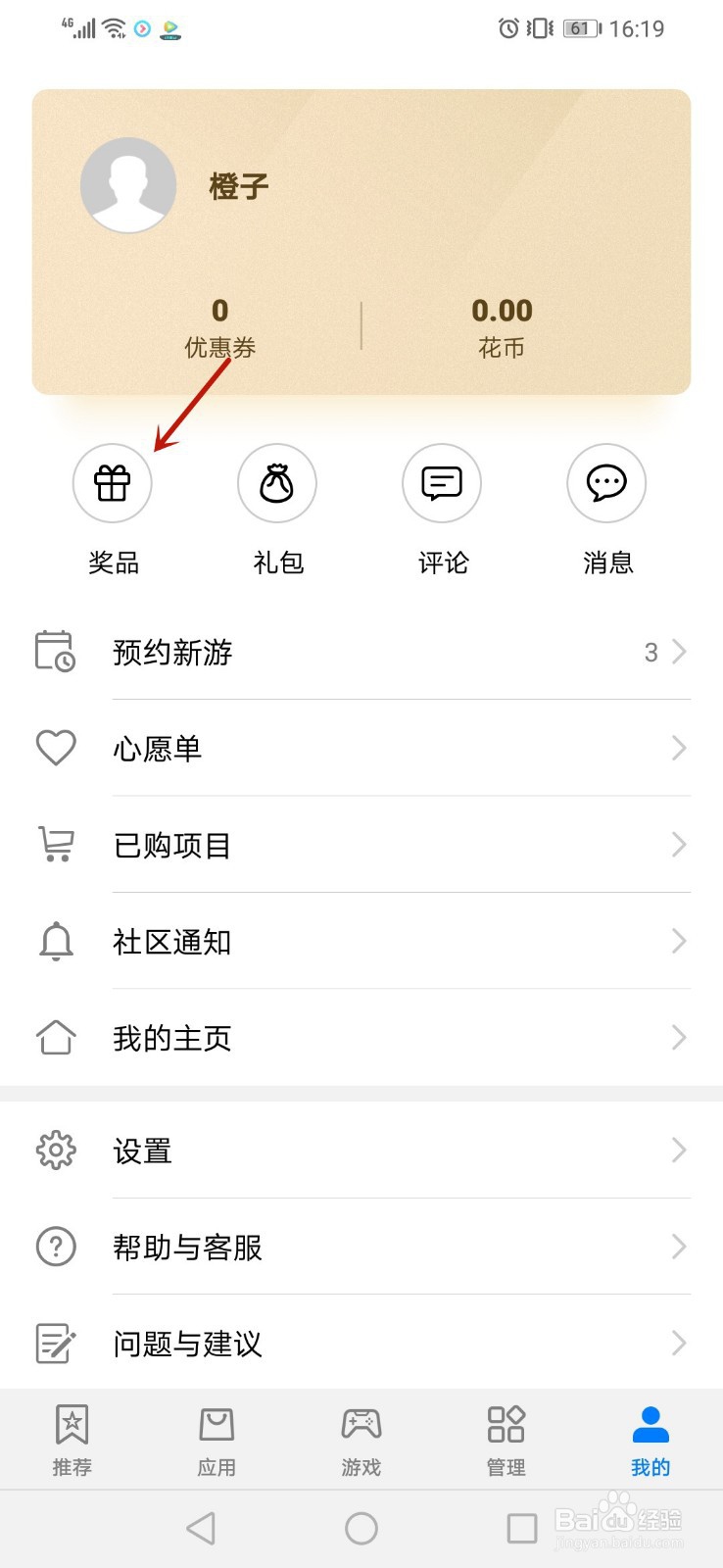Open 我的主页 my homepage

coord(361,1037)
